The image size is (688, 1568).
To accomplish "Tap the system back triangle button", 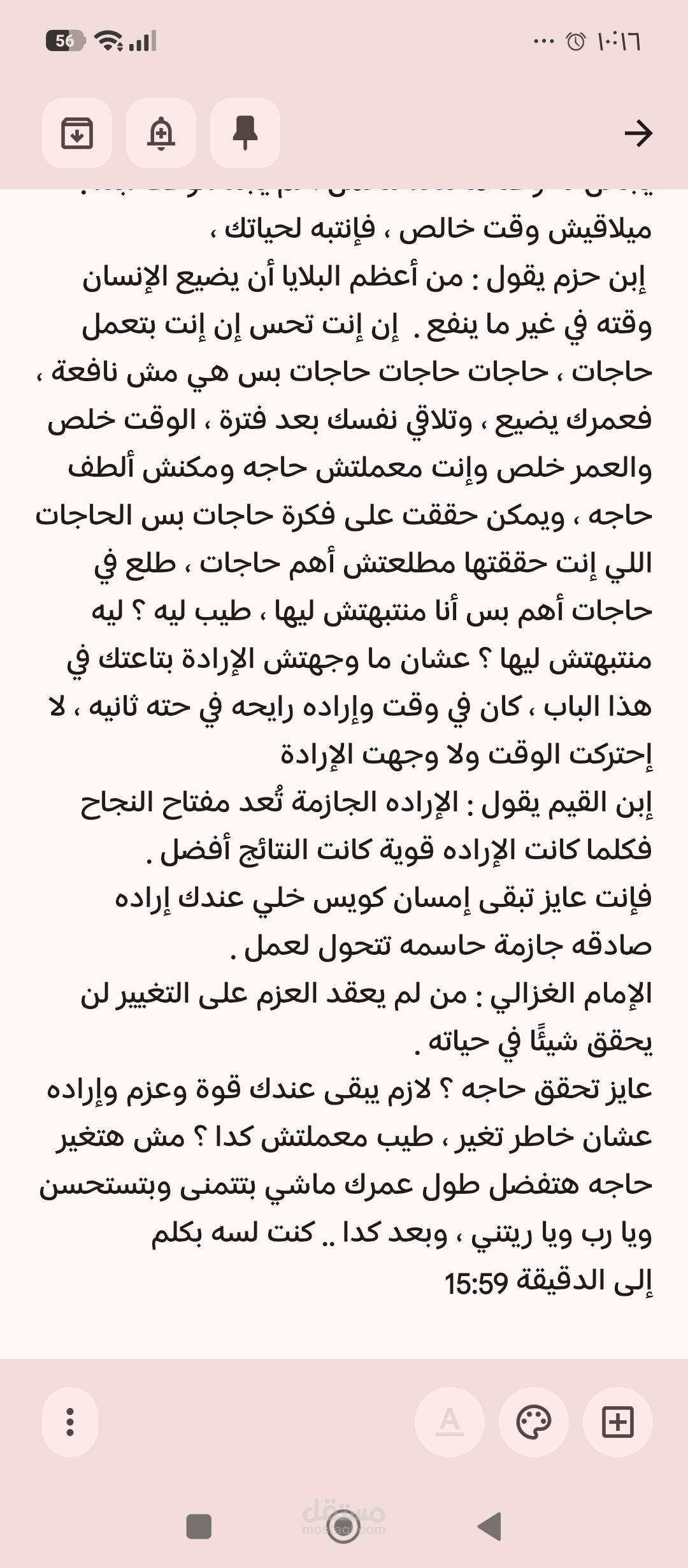I will 489,1527.
